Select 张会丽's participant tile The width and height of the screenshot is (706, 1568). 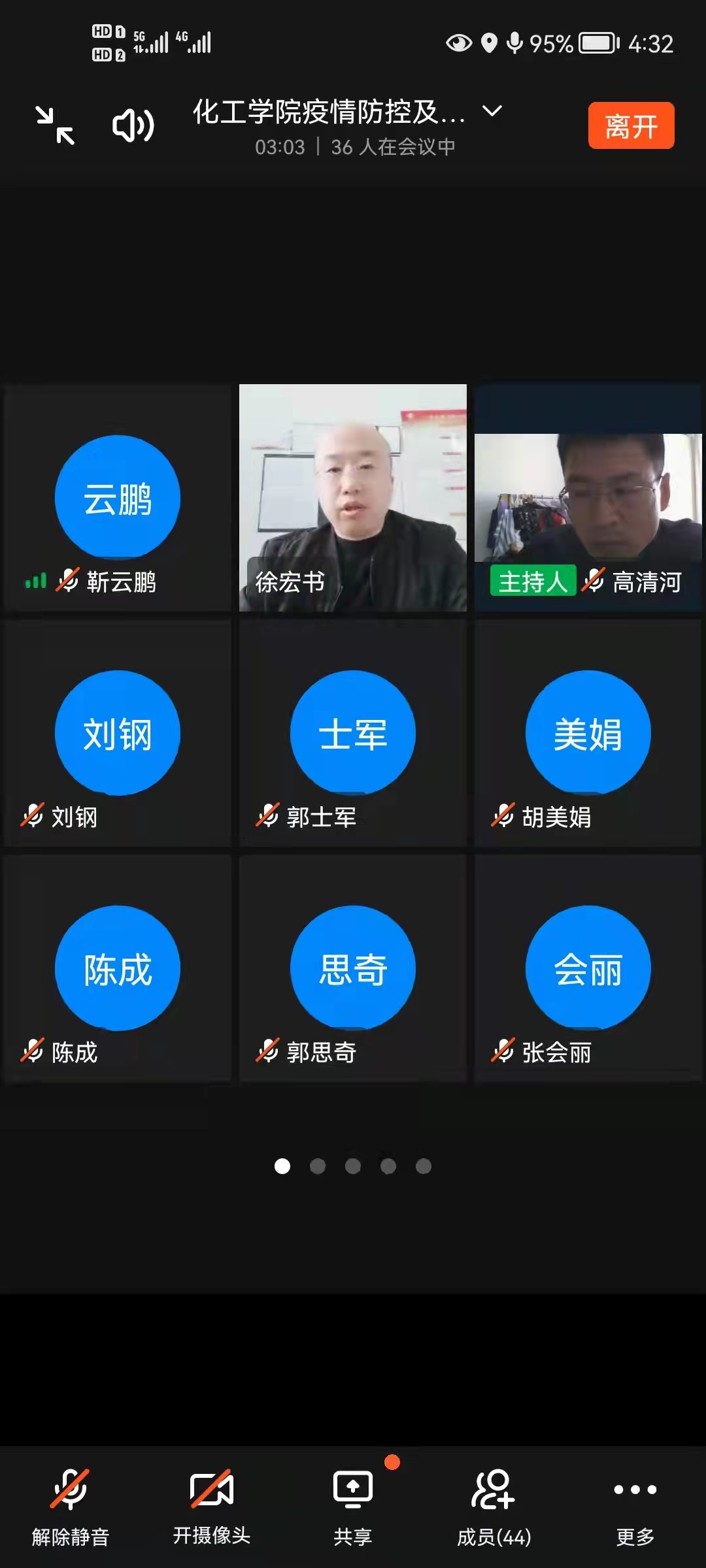(588, 968)
